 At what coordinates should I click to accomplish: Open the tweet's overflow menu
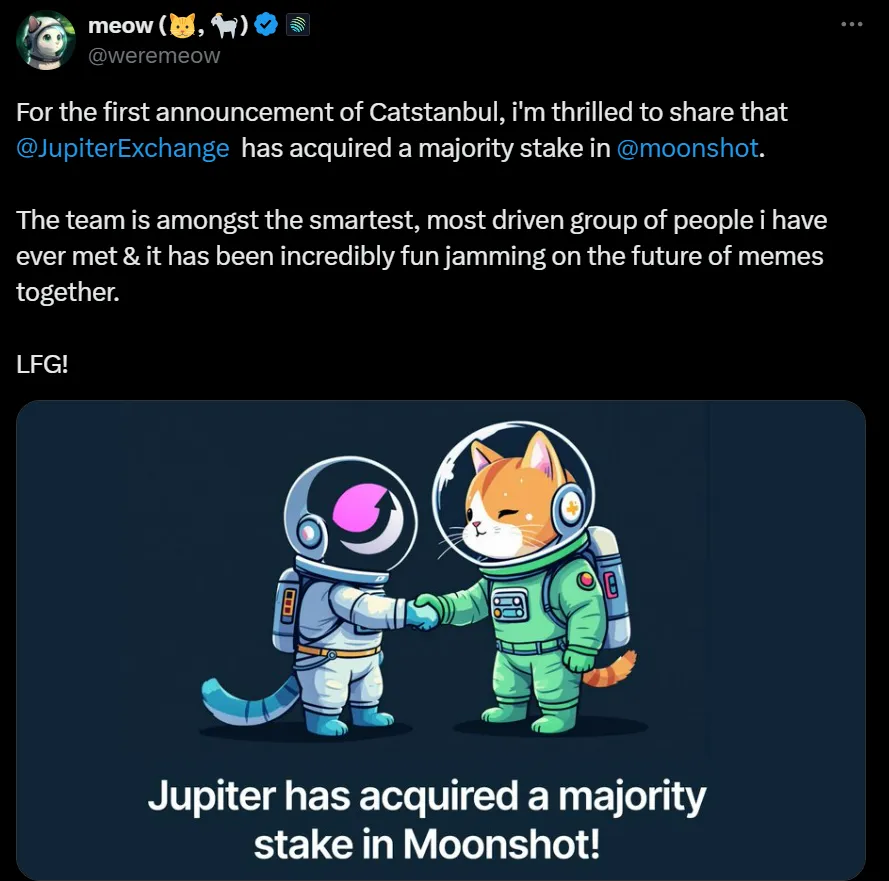point(851,25)
